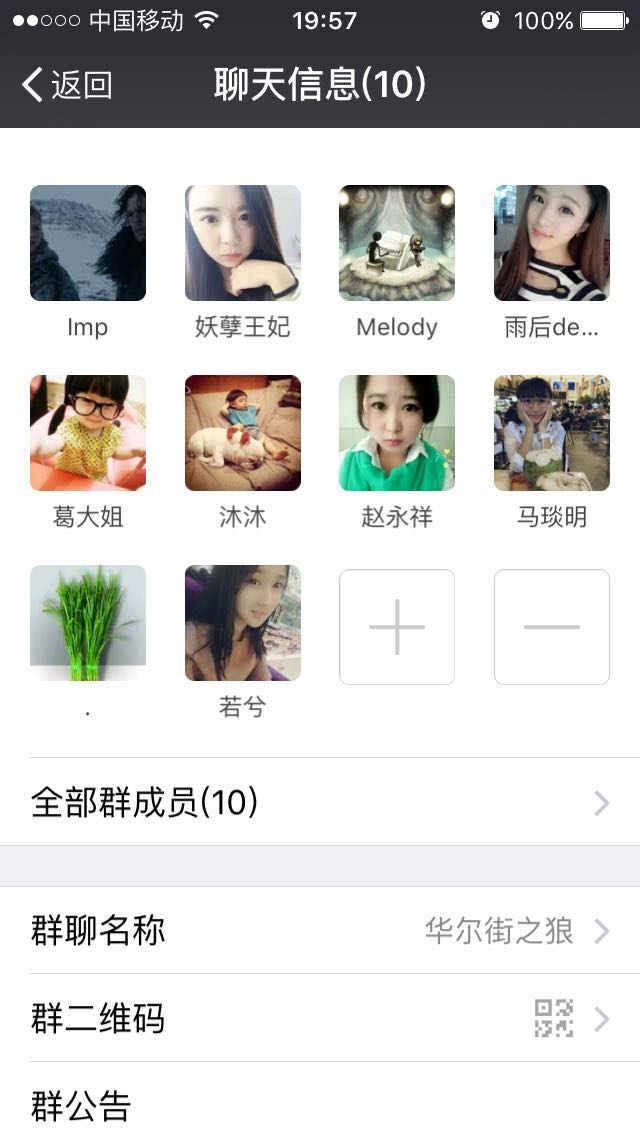Image resolution: width=640 pixels, height=1136 pixels.
Task: Open member Imp's profile
Action: pos(88,243)
